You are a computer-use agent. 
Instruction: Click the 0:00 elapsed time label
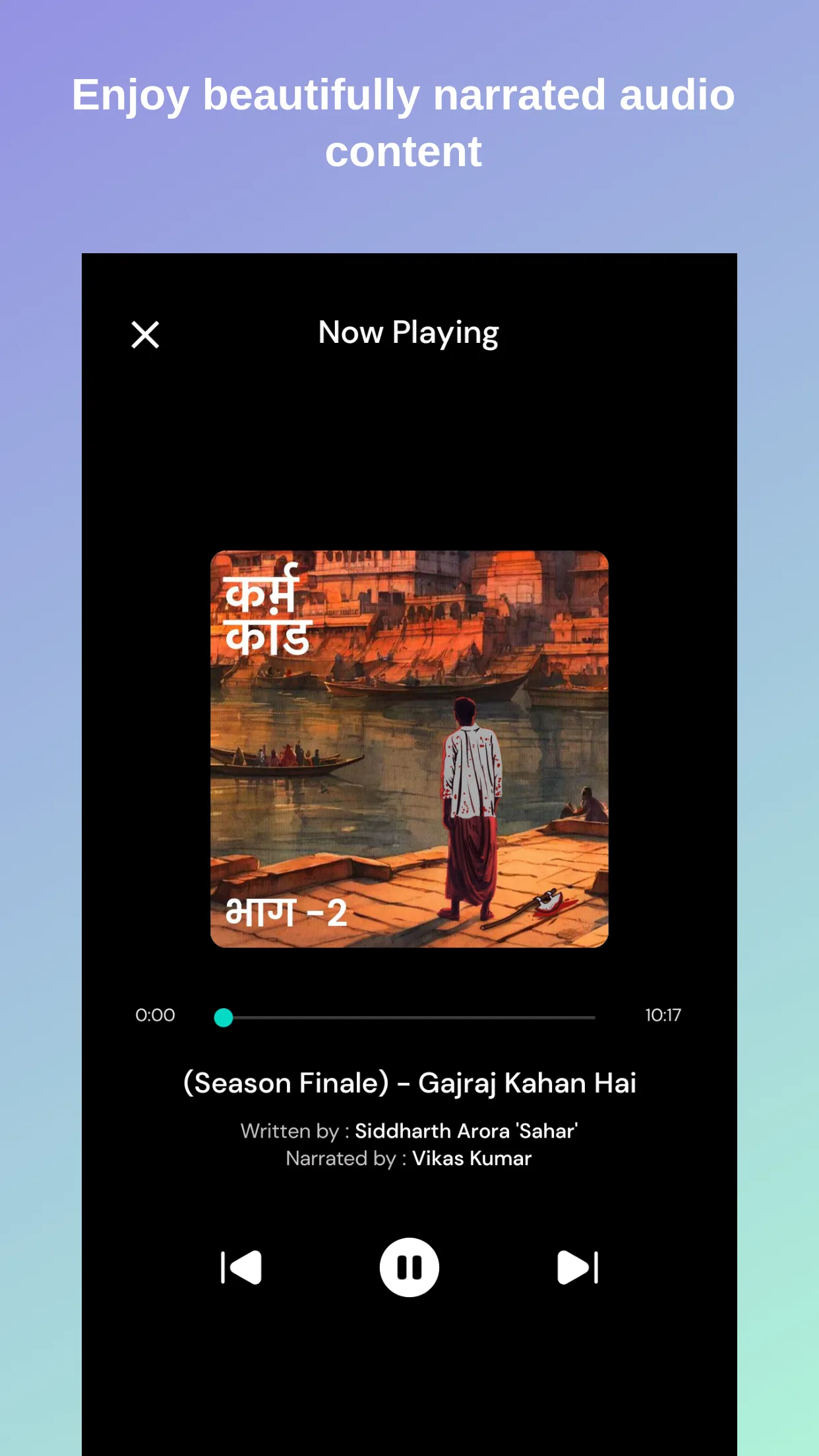[154, 1016]
